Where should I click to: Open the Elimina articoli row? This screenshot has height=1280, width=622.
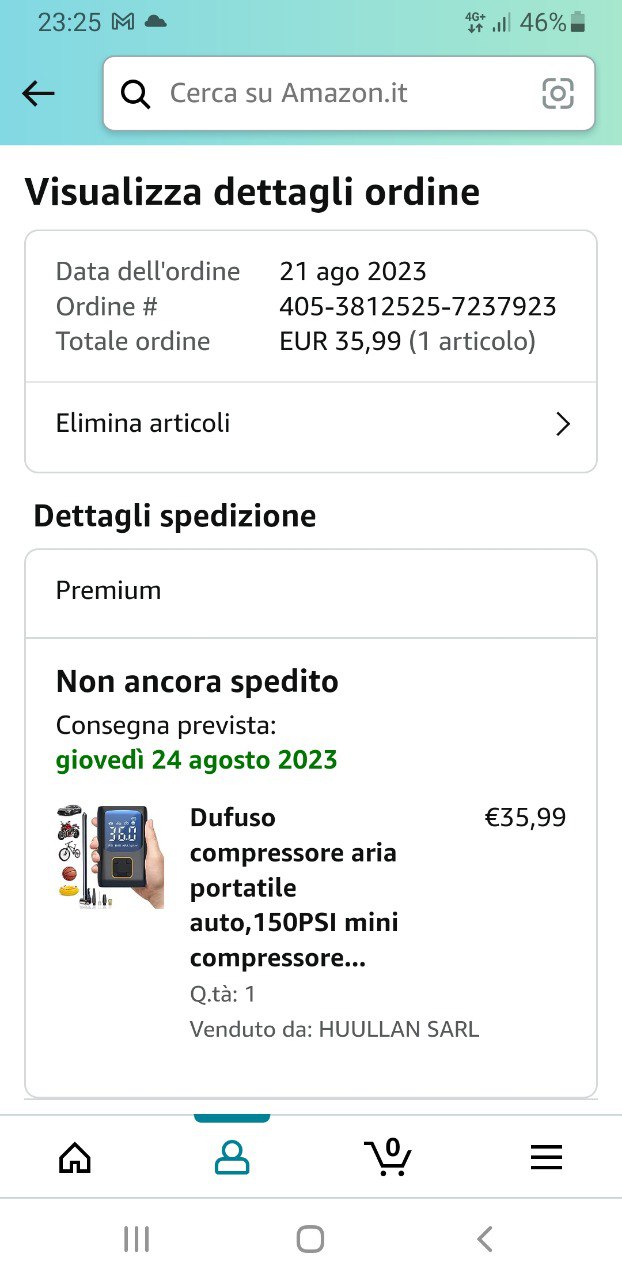311,423
